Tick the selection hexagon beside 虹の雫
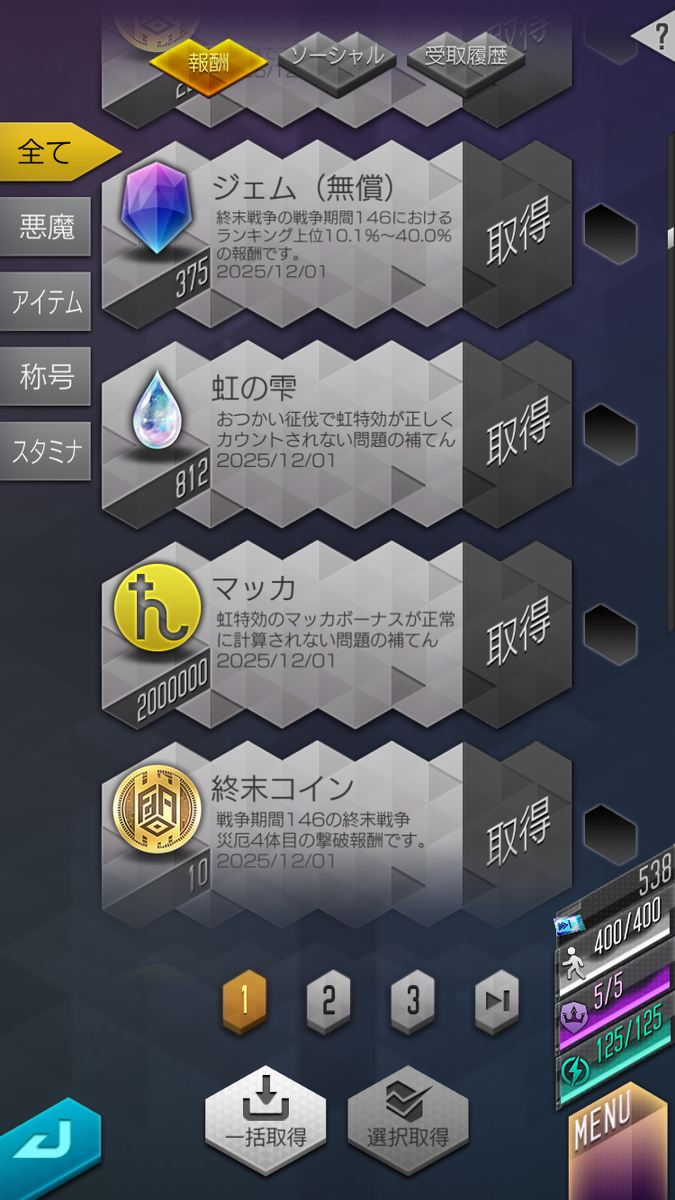Viewport: 675px width, 1200px height. pyautogui.click(x=610, y=433)
